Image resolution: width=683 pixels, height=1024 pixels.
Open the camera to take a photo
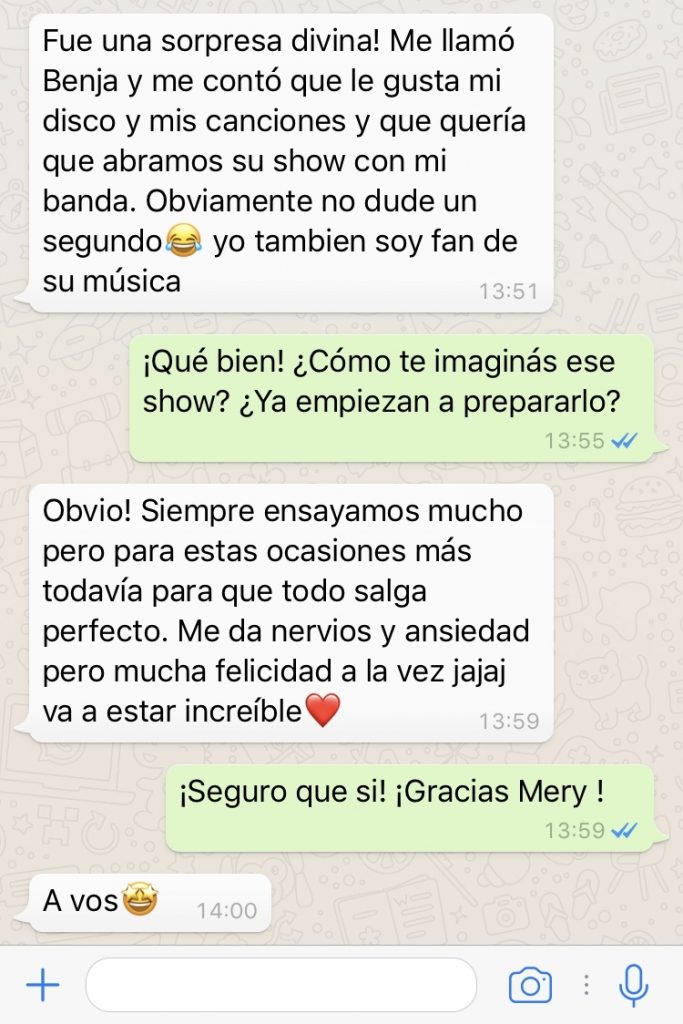[x=530, y=986]
